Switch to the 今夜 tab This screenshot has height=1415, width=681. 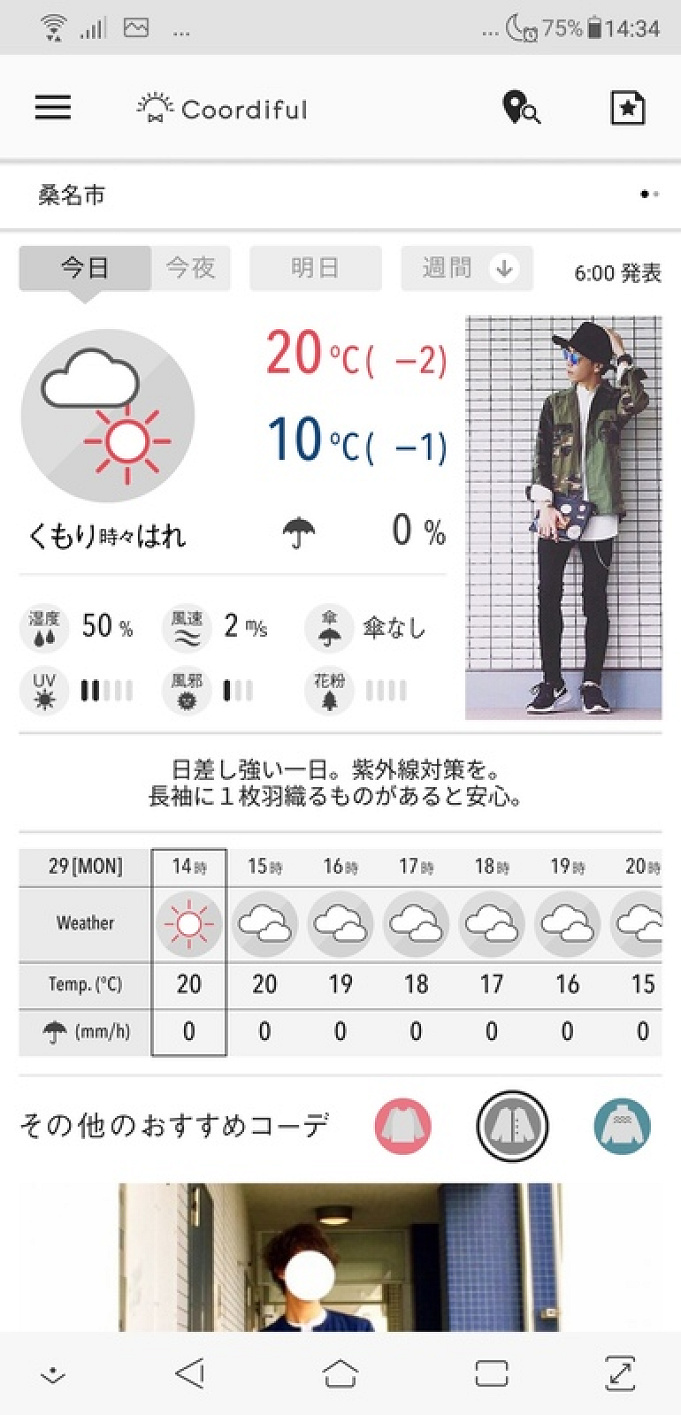point(190,268)
